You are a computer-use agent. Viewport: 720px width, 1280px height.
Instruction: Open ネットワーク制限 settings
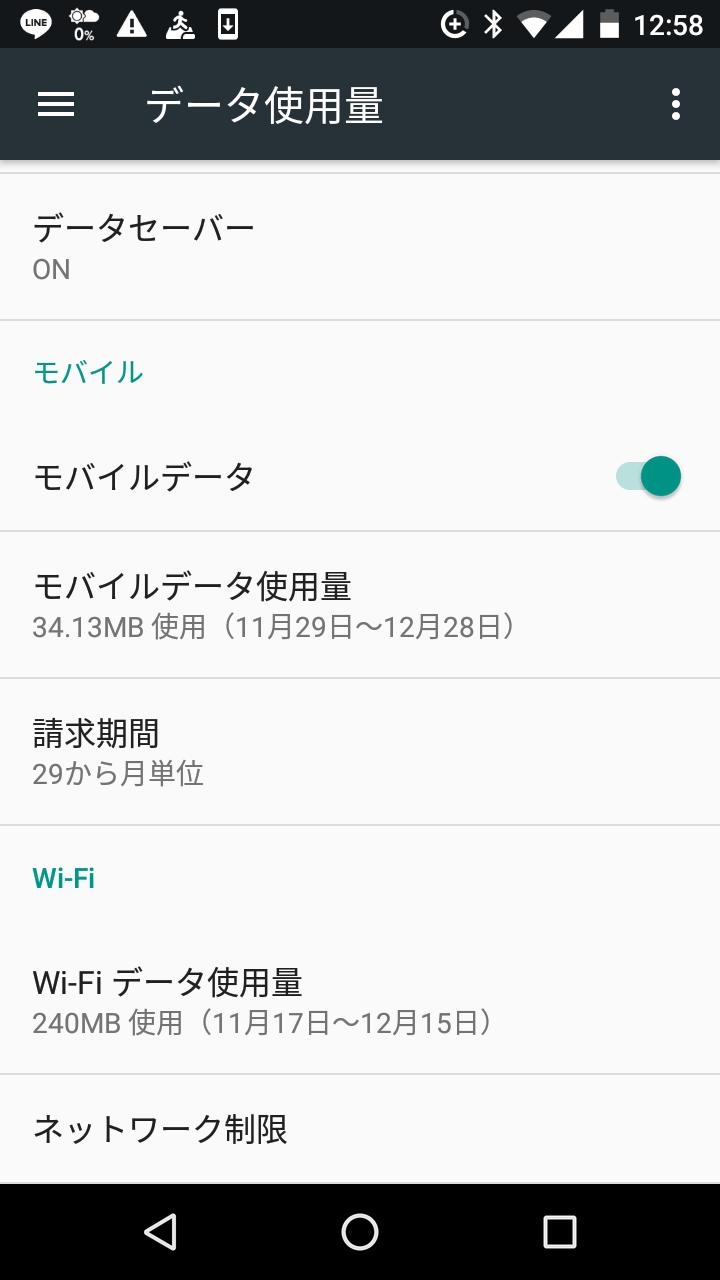click(x=360, y=1129)
